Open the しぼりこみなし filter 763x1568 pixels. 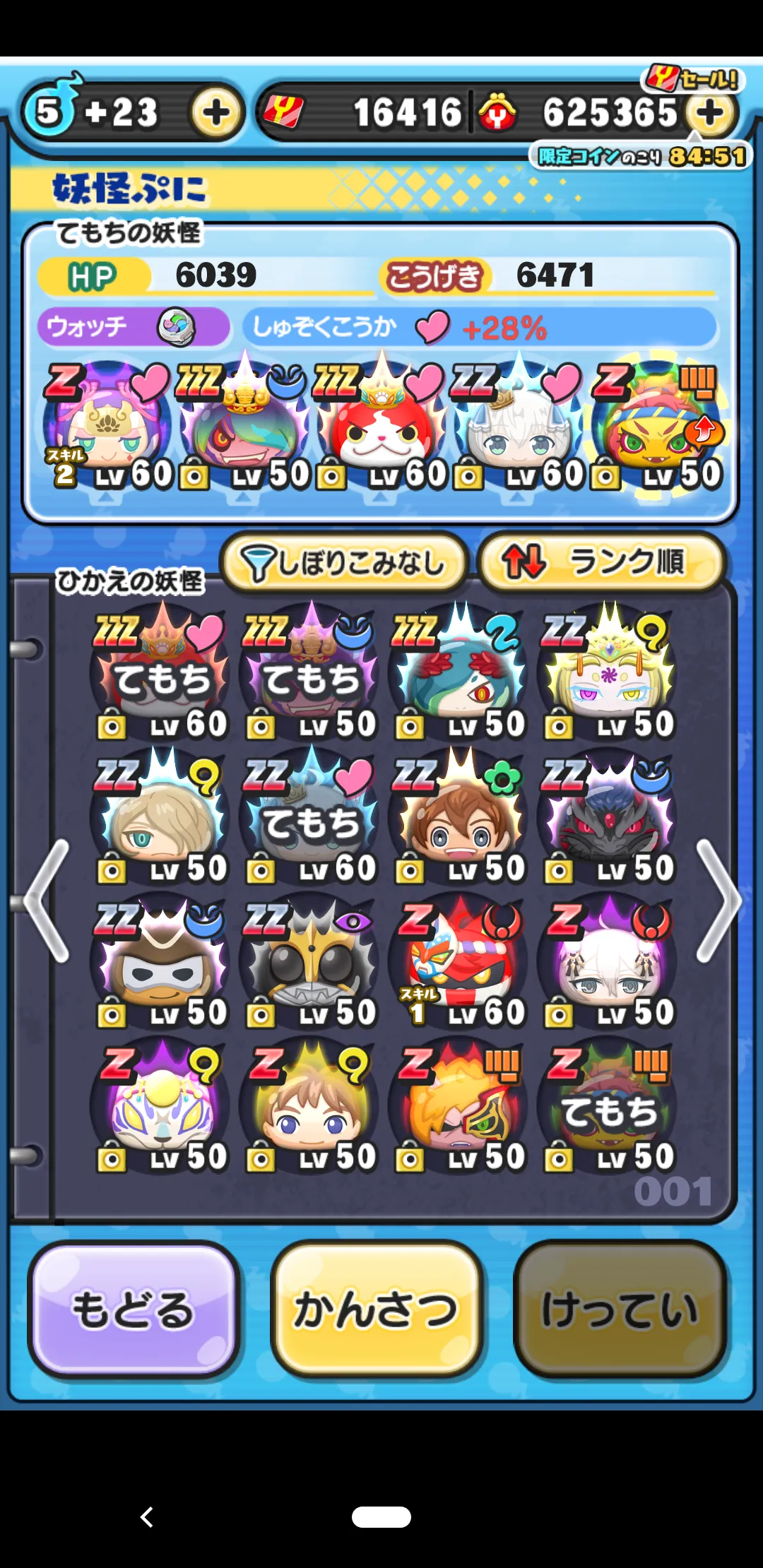(344, 563)
